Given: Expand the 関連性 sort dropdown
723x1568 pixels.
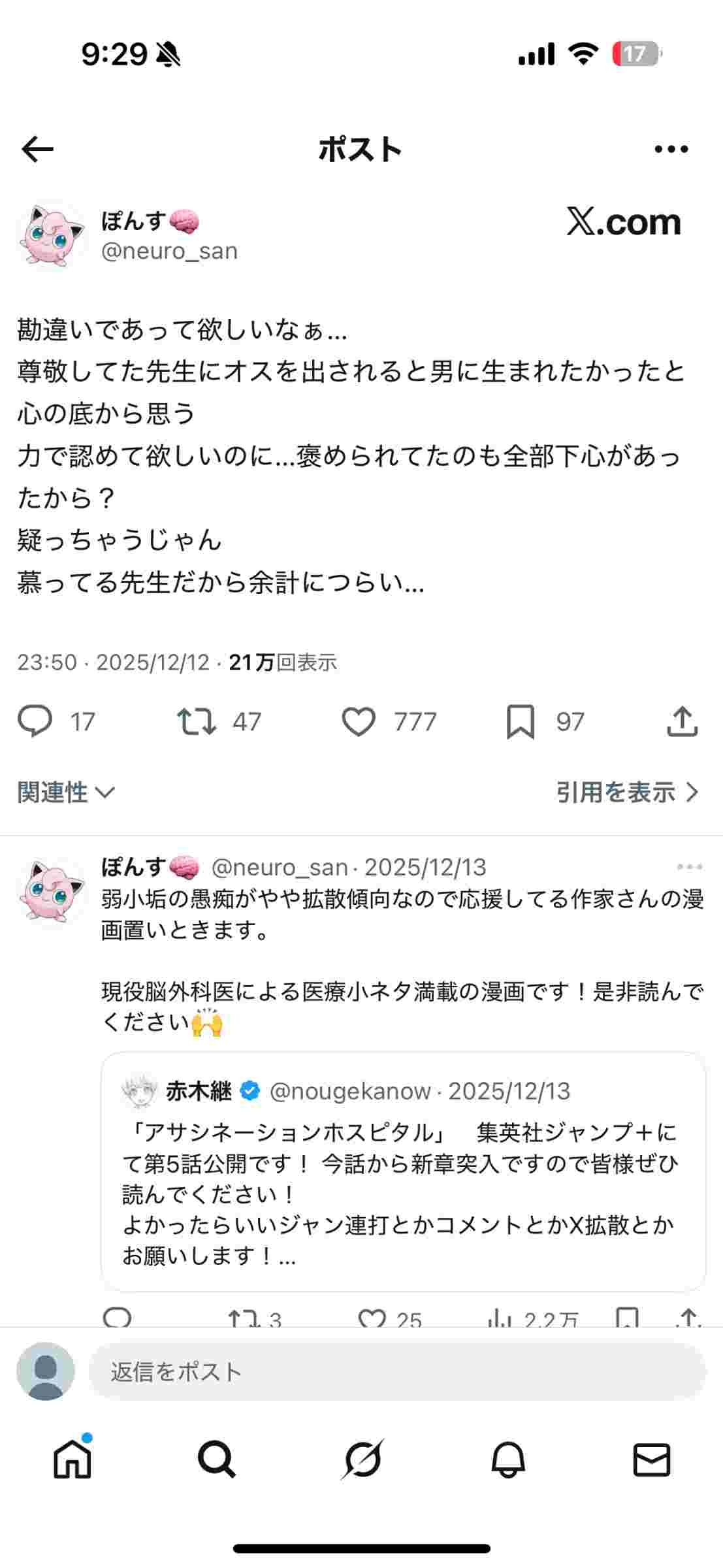Looking at the screenshot, I should pyautogui.click(x=66, y=792).
